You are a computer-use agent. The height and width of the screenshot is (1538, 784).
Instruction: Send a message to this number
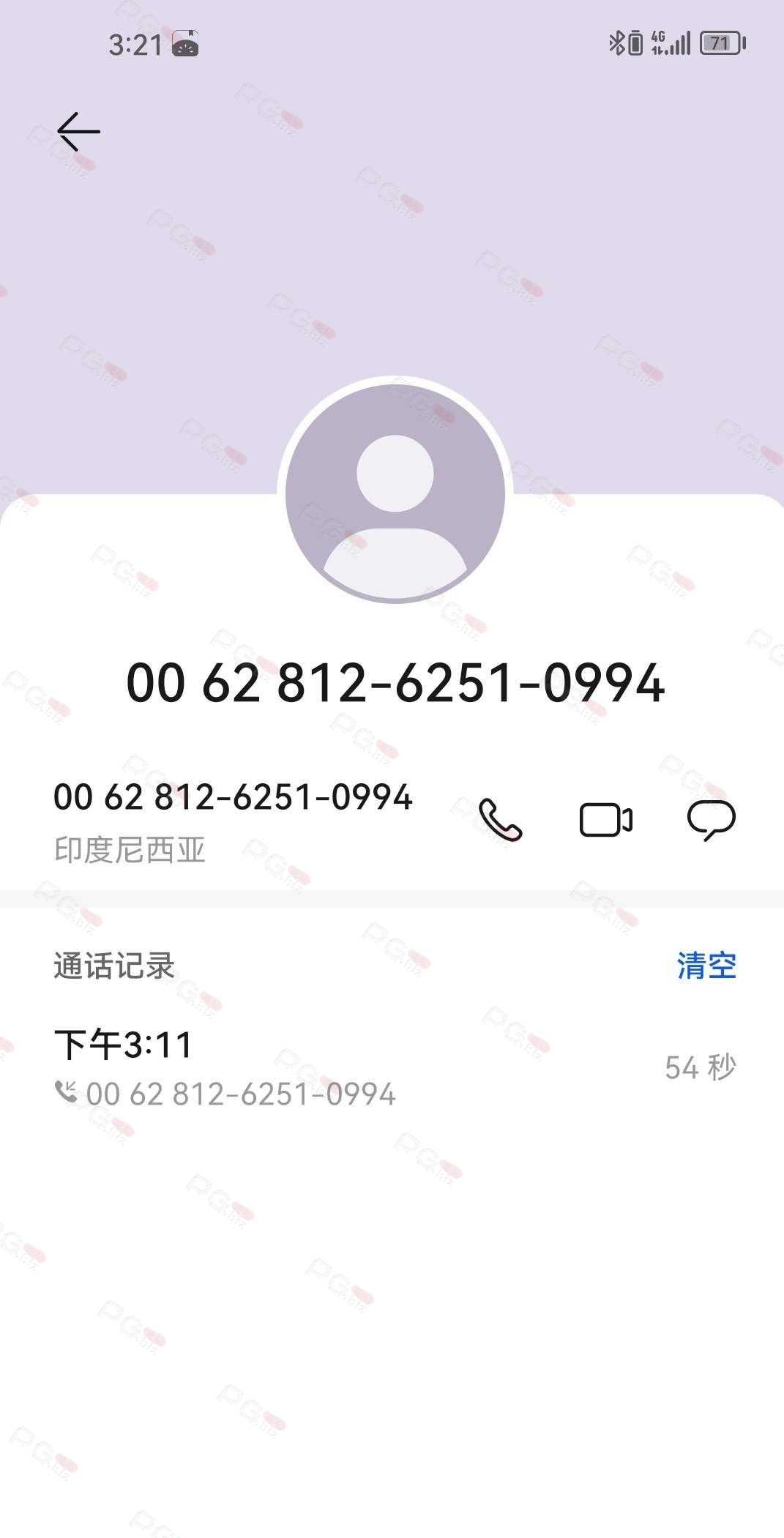pyautogui.click(x=711, y=820)
